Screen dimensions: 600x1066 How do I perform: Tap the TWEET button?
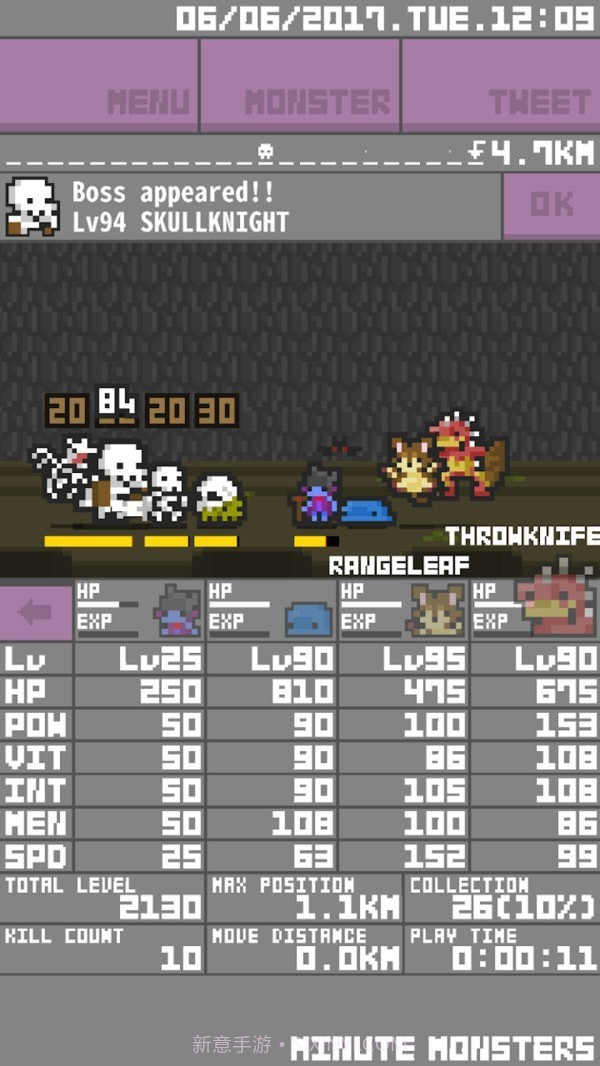click(500, 85)
